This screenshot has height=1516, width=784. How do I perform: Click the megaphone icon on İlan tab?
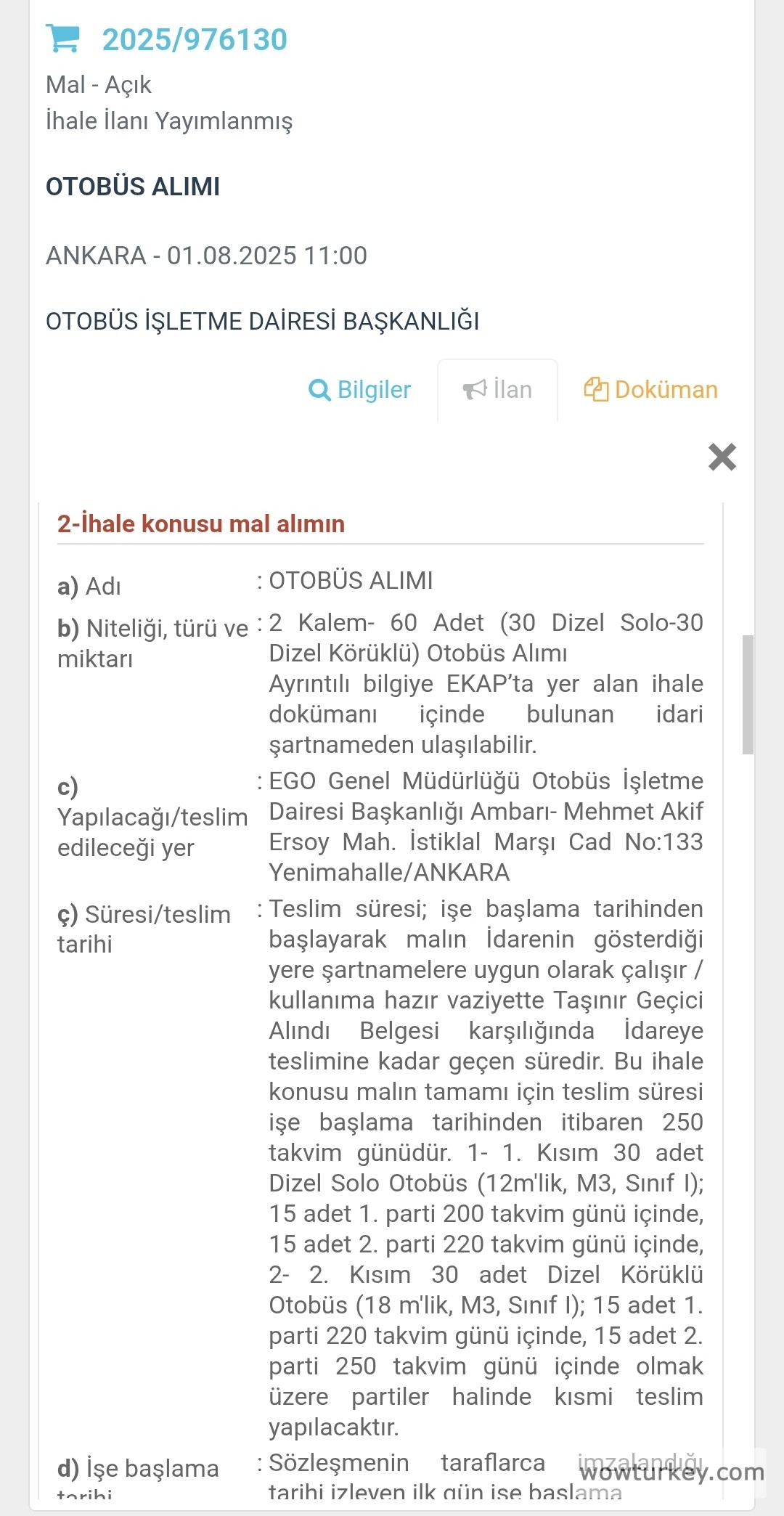(x=475, y=389)
